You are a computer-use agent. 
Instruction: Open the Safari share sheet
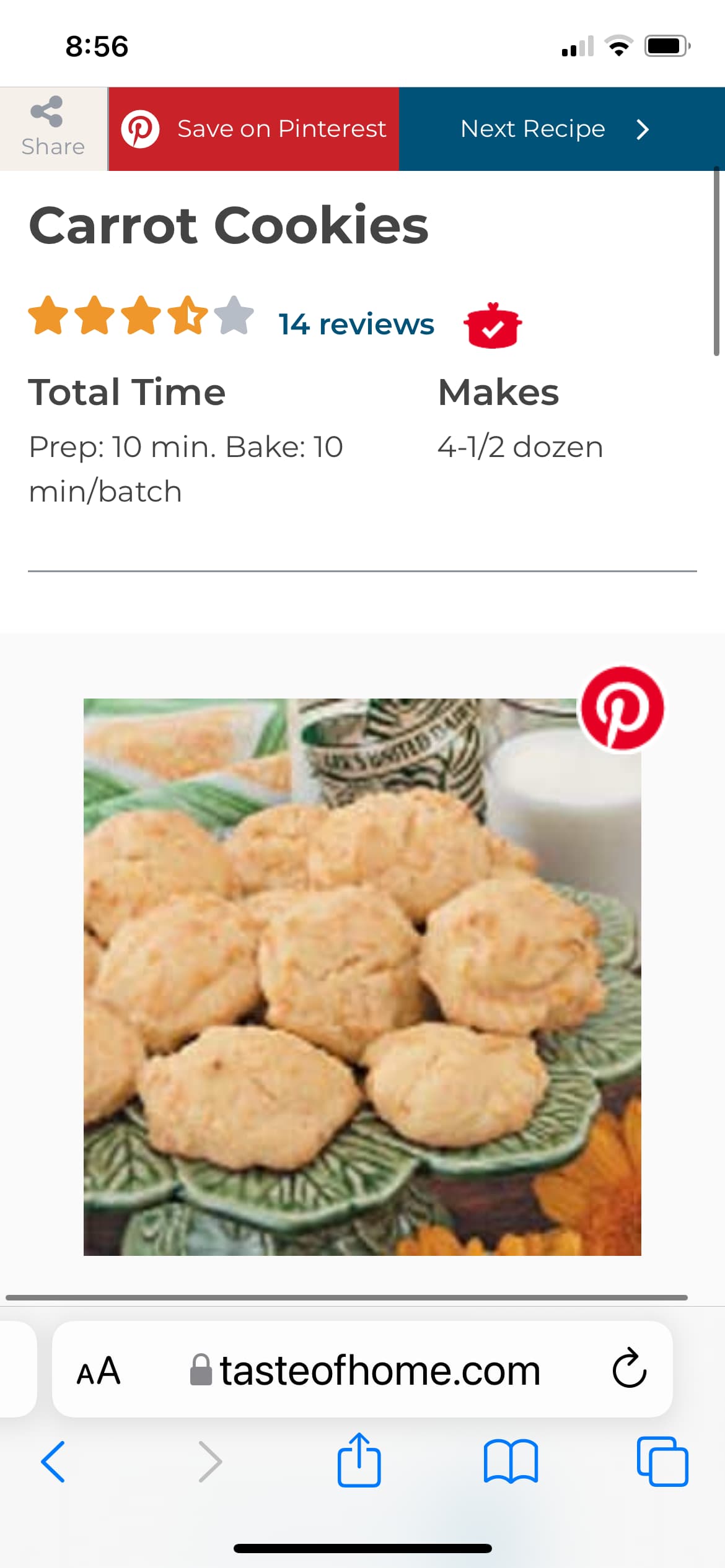pyautogui.click(x=359, y=1461)
